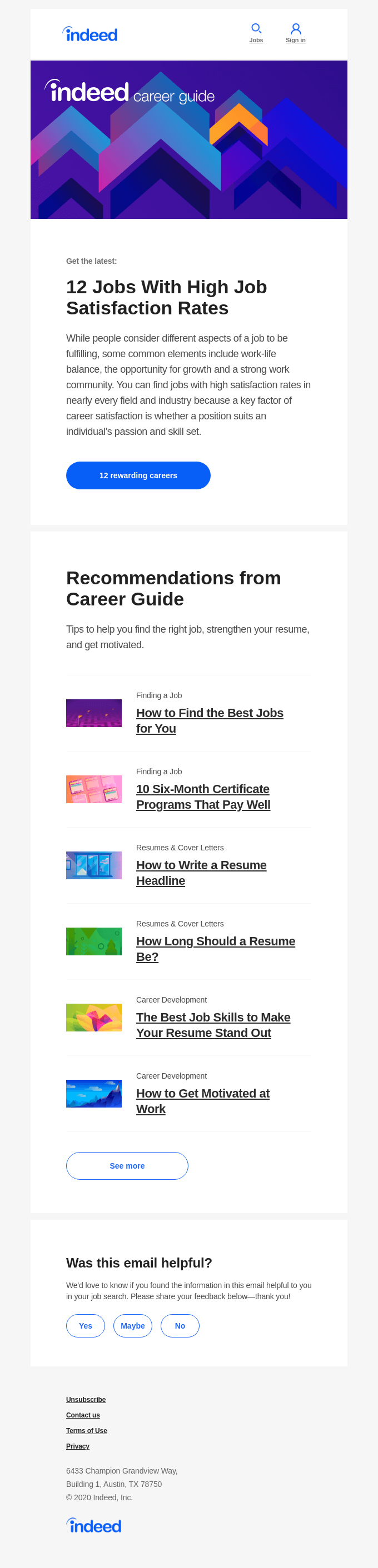This screenshot has height=1568, width=378.
Task: Tap the Unsubscribe link
Action: coord(86,1399)
